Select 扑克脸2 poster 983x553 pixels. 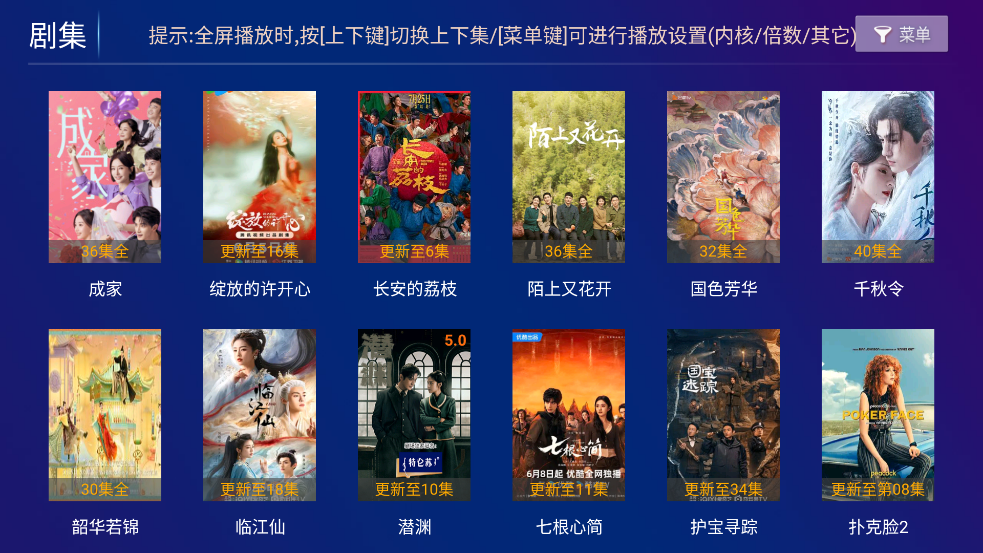[878, 415]
